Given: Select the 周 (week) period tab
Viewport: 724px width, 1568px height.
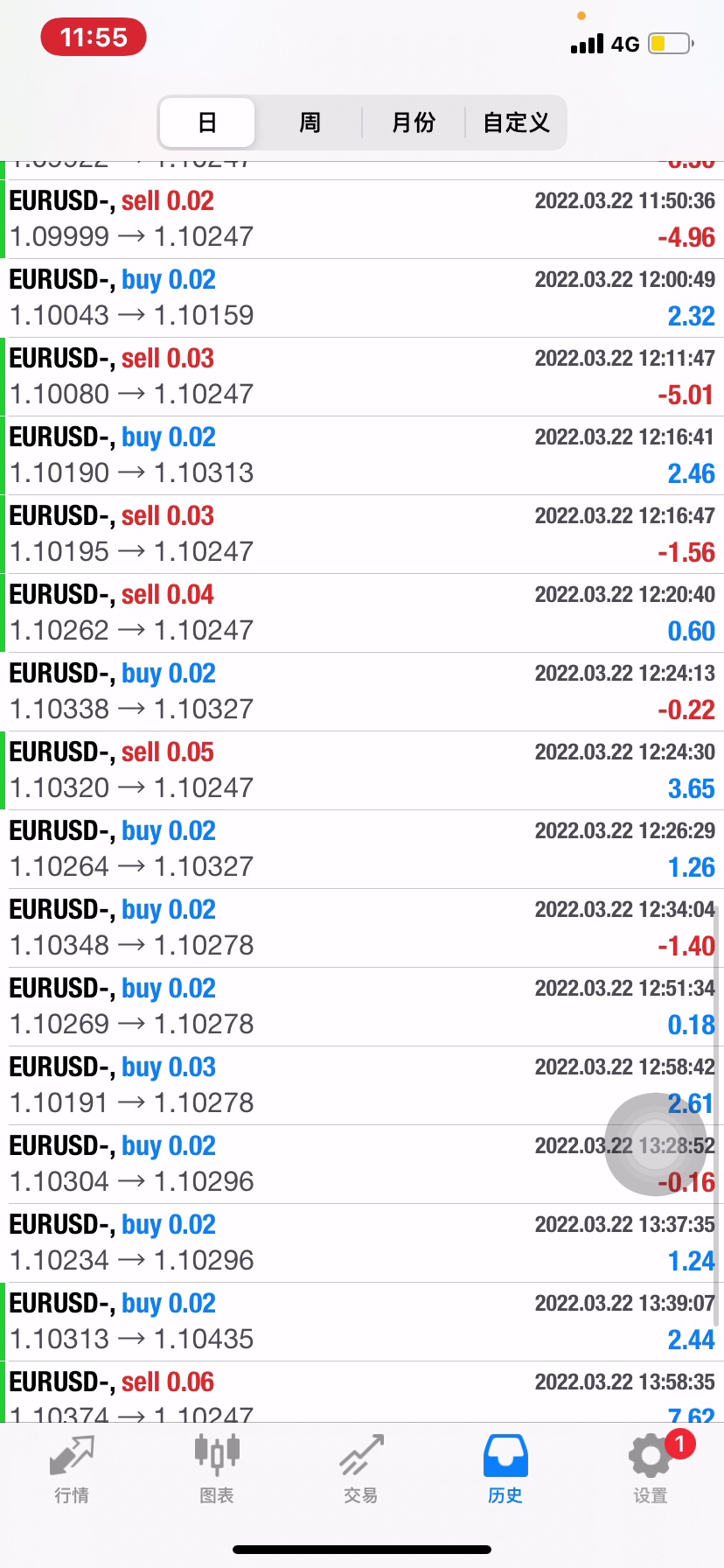Looking at the screenshot, I should click(310, 122).
